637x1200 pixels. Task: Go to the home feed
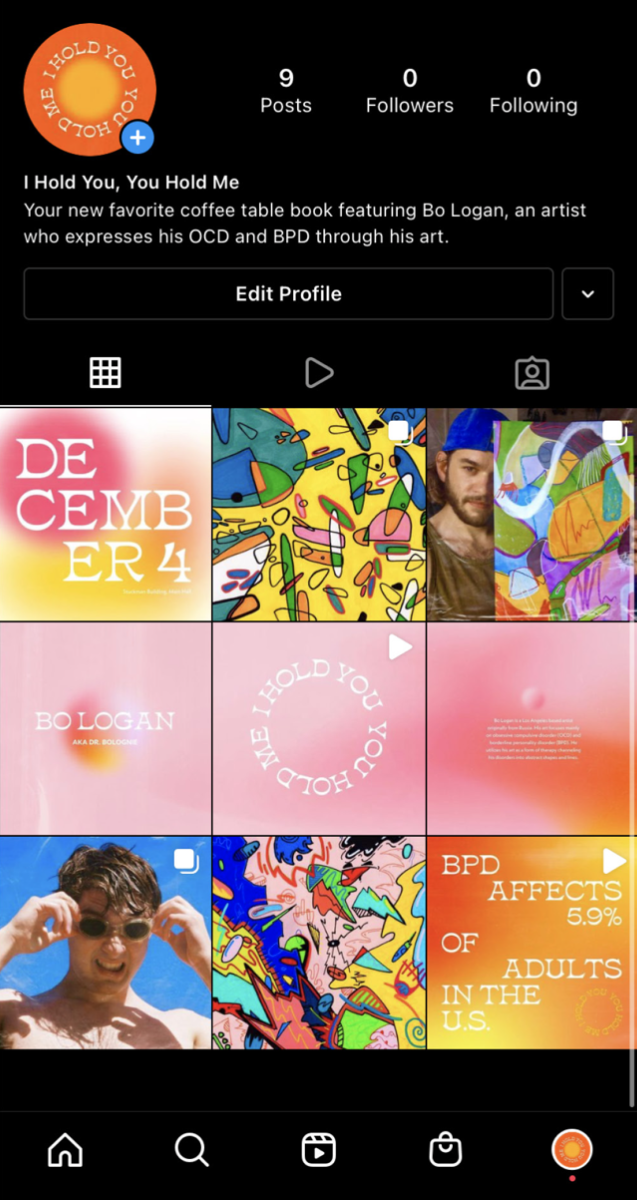(x=65, y=1151)
